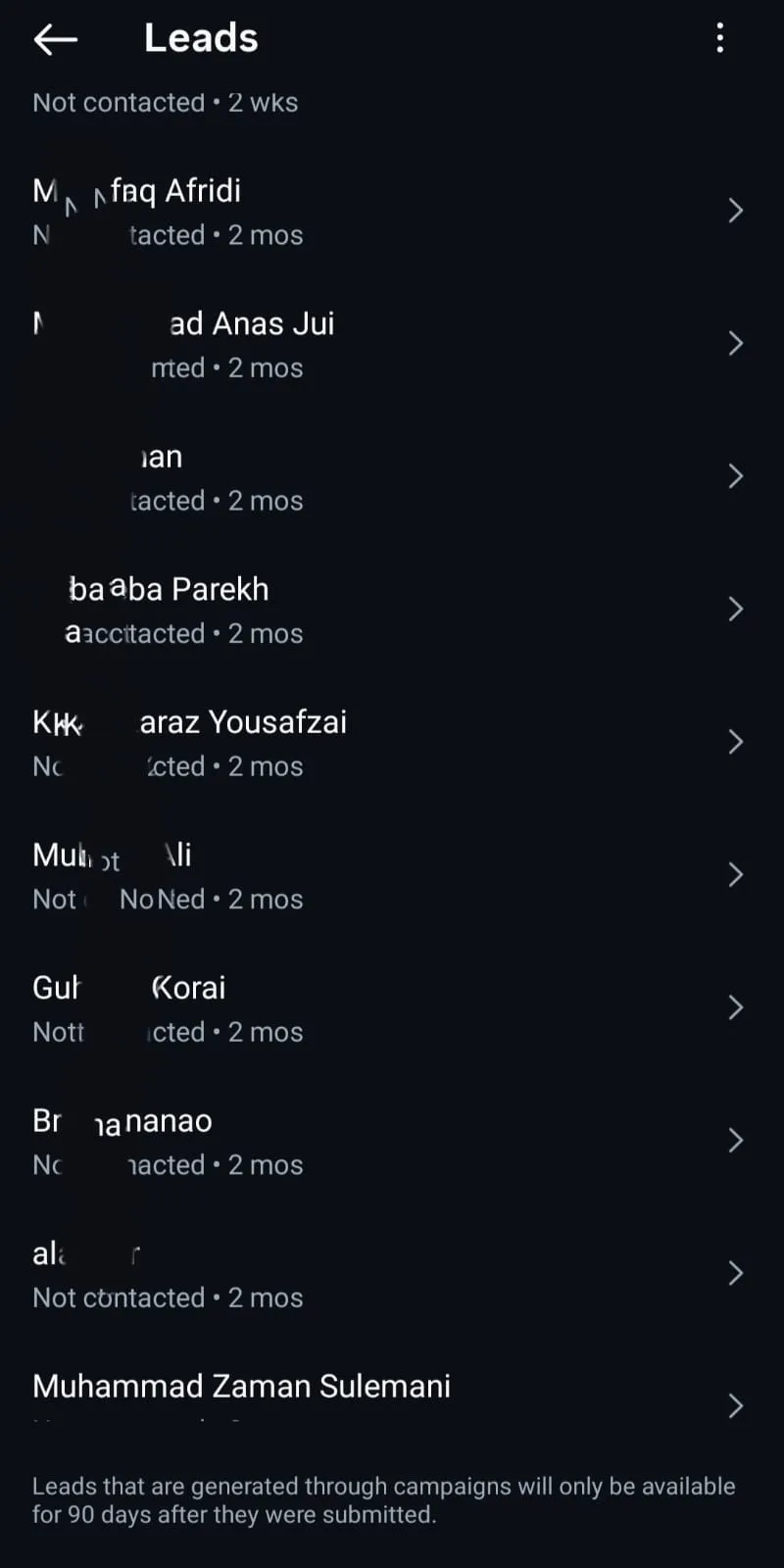Open the Anas Jui lead
Screen dimensions: 784x1568
392,344
